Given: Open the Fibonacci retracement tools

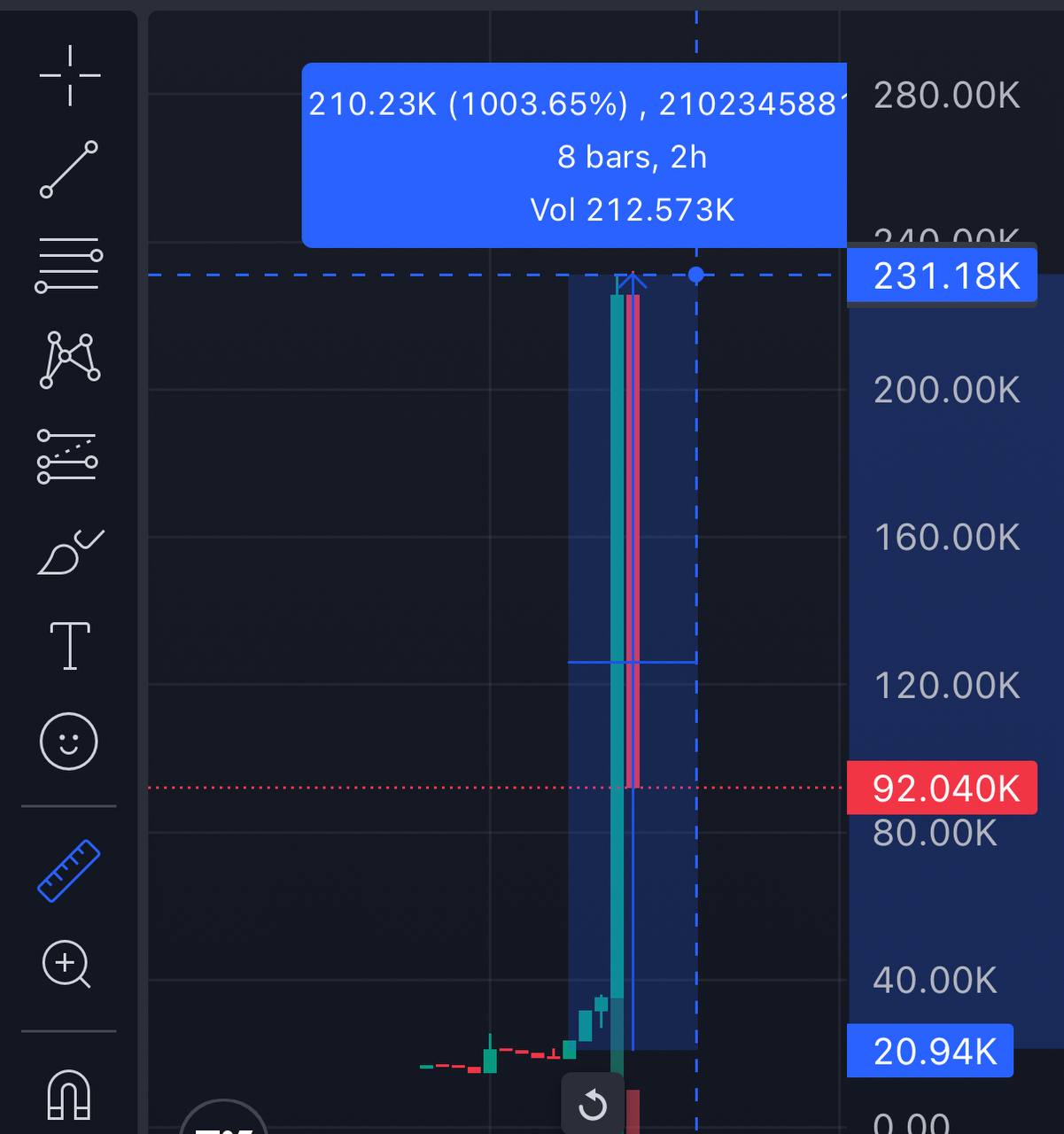Looking at the screenshot, I should coord(69,264).
